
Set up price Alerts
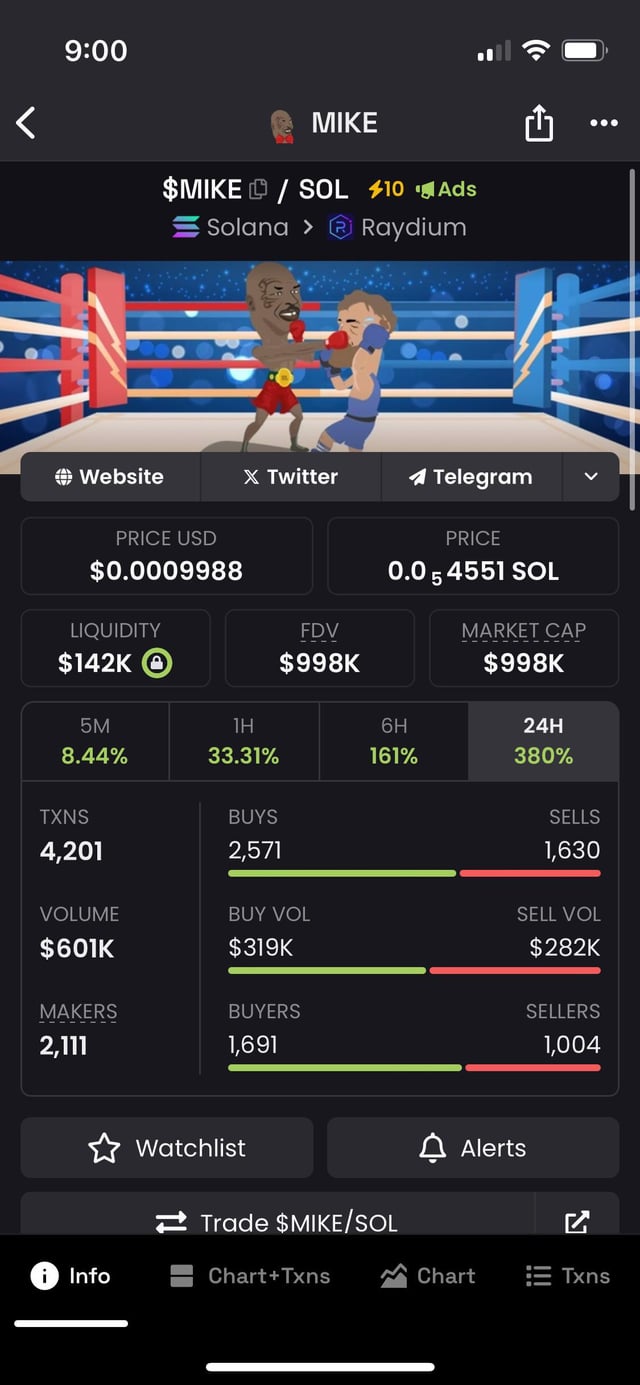point(473,1148)
